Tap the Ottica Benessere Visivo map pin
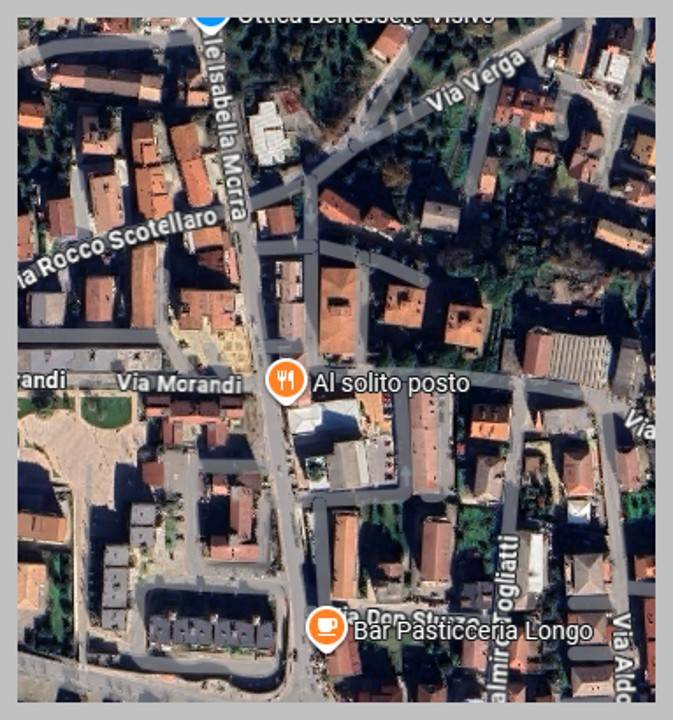Image resolution: width=673 pixels, height=720 pixels. pyautogui.click(x=210, y=20)
